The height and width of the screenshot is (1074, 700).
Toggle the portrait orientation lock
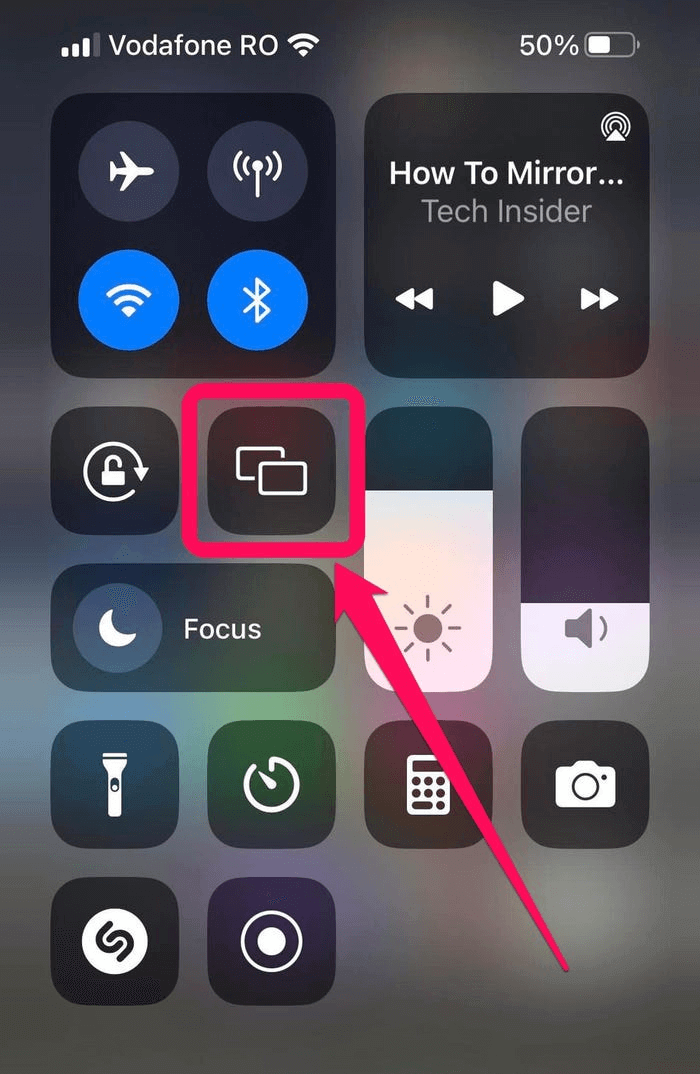tap(115, 470)
